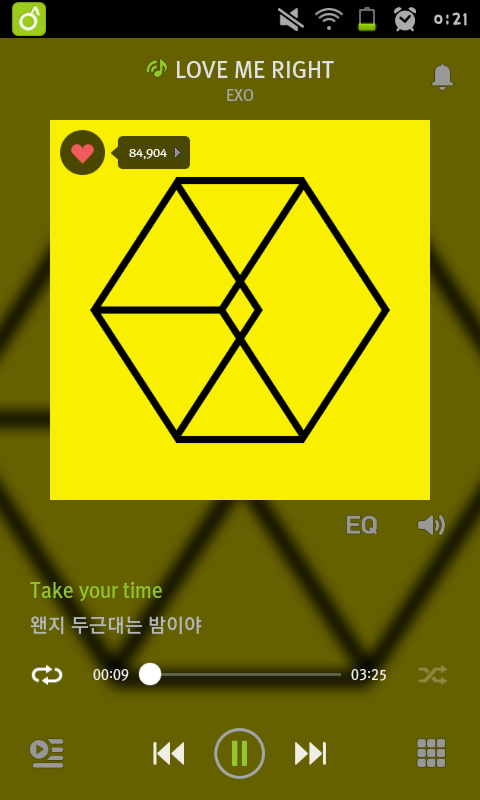480x800 pixels.
Task: Tap the seek bar progress track
Action: [x=240, y=674]
